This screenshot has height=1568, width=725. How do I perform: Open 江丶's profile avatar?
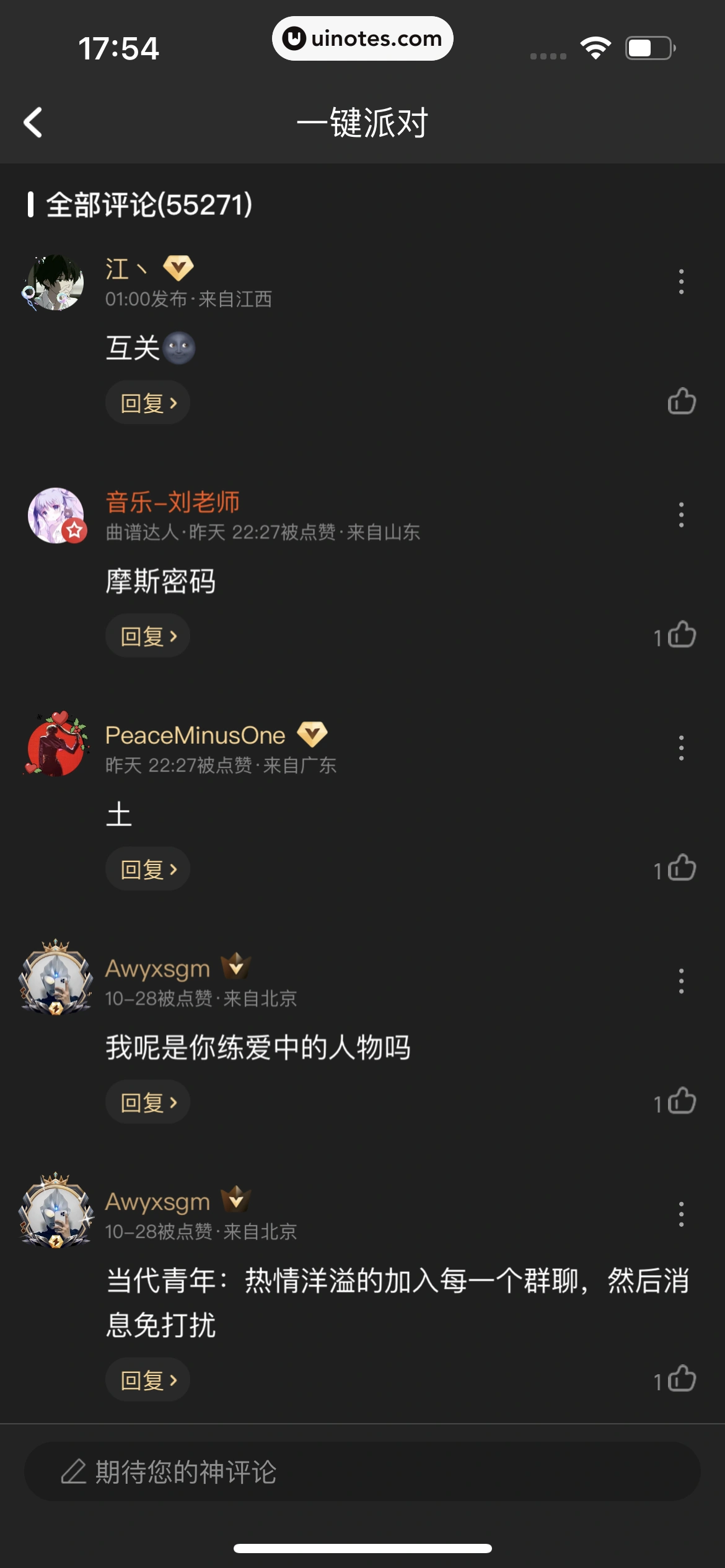[56, 282]
